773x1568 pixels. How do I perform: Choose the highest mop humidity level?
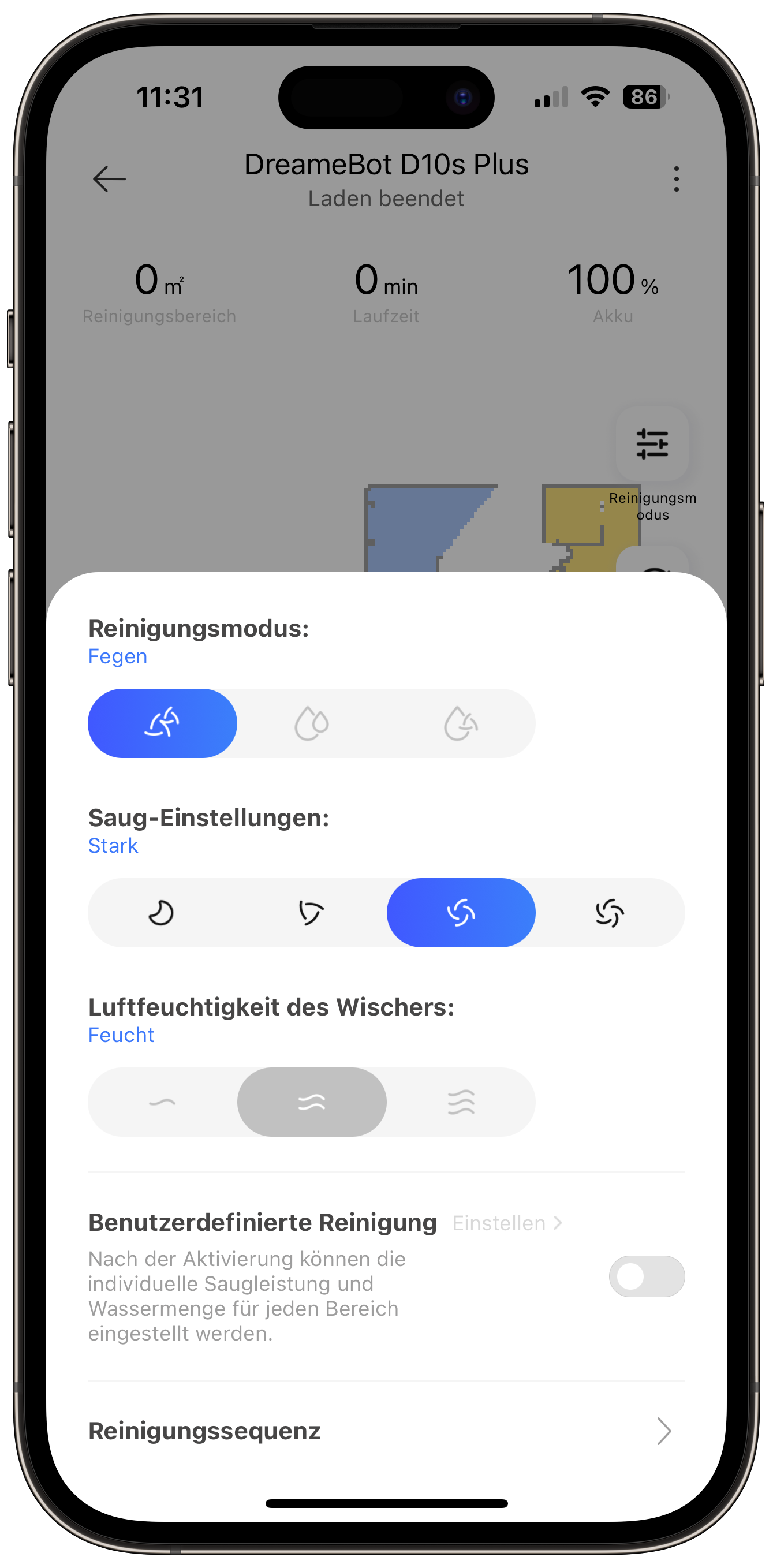click(x=461, y=1102)
